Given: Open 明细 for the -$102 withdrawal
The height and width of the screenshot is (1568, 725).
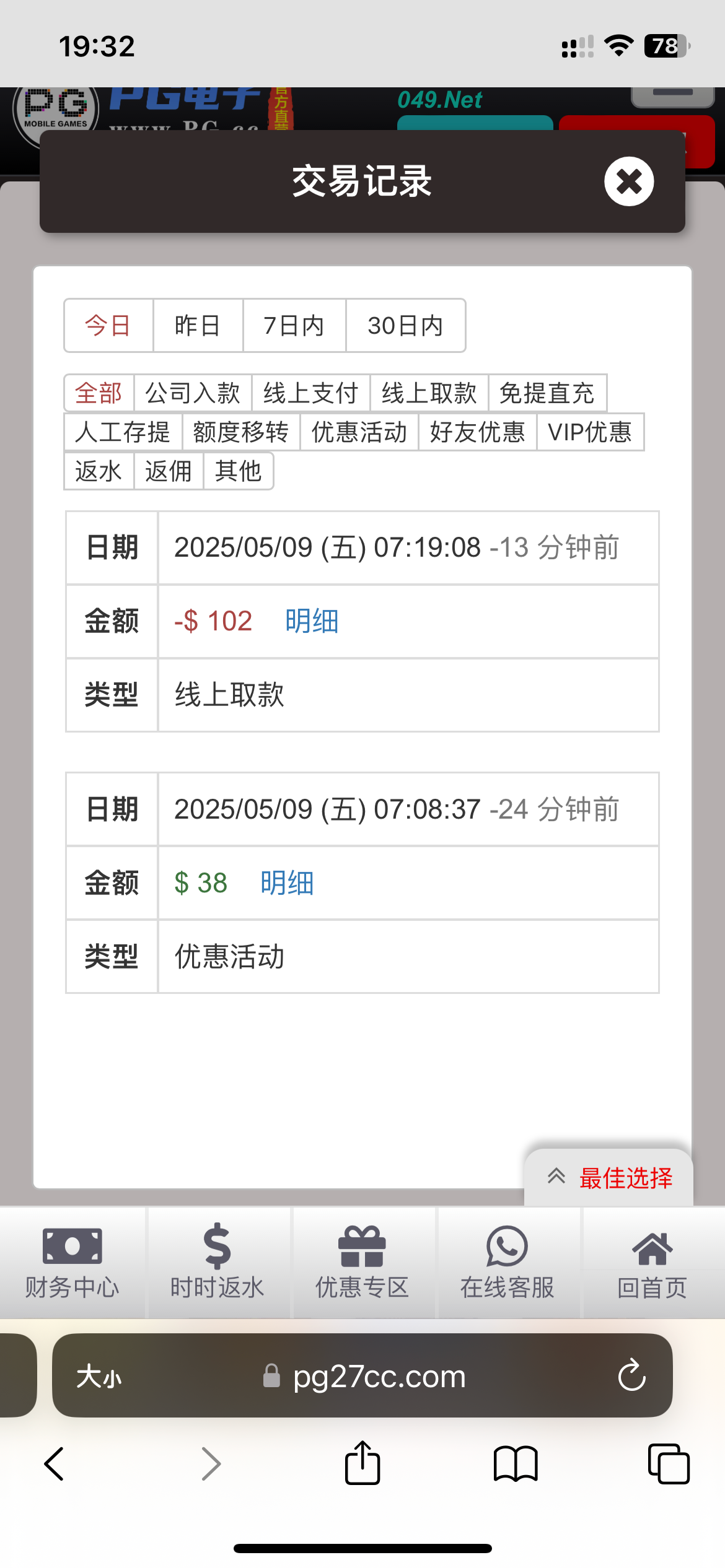Looking at the screenshot, I should tap(312, 621).
